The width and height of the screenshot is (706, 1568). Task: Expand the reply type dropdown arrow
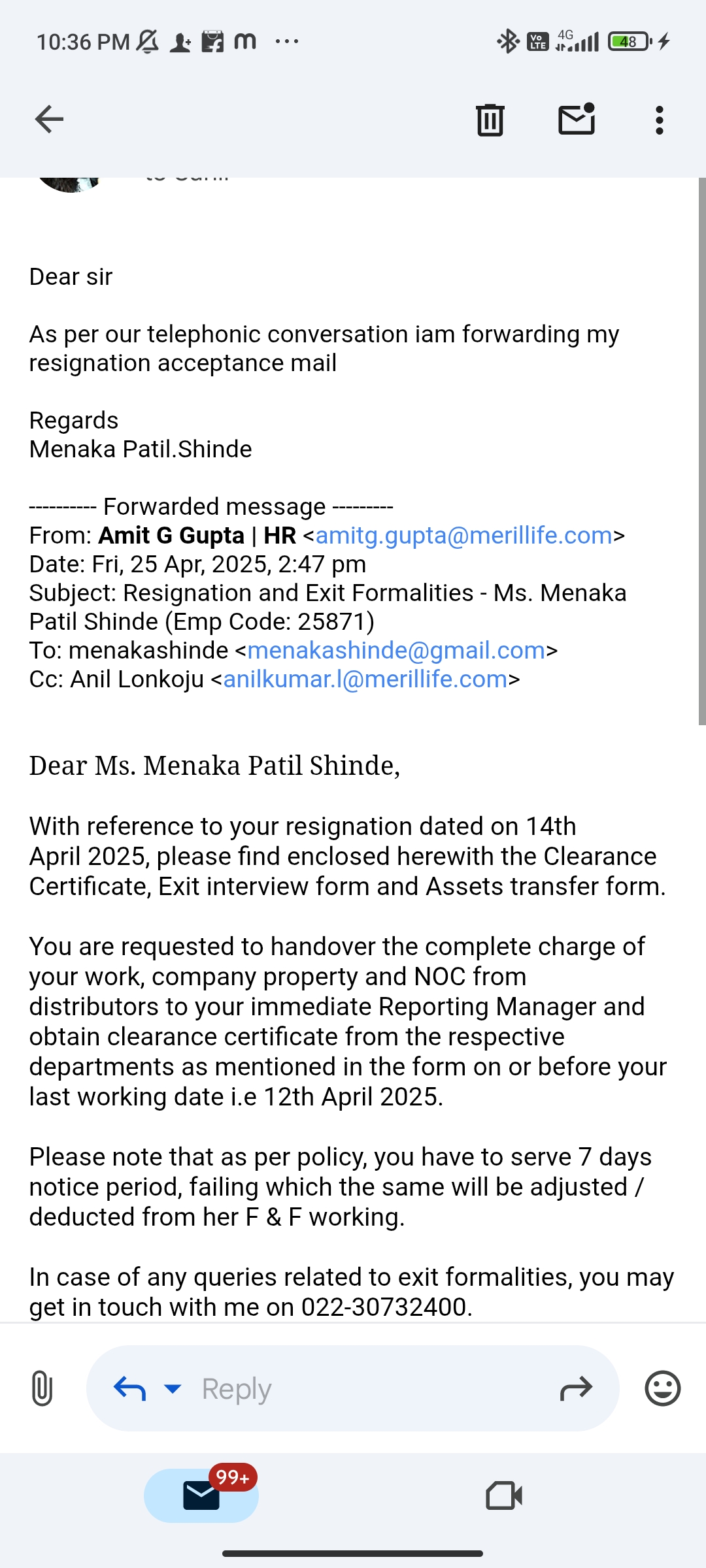pos(173,1388)
